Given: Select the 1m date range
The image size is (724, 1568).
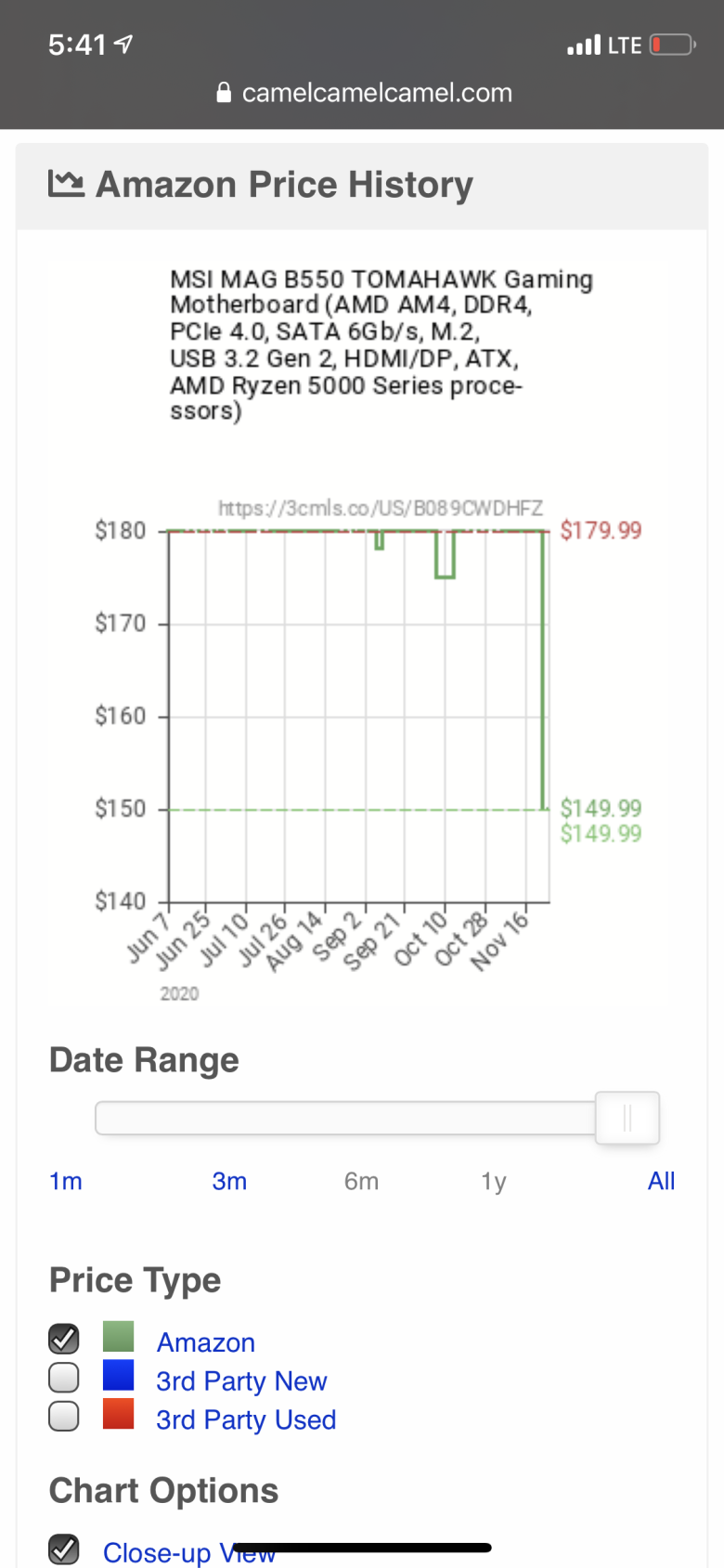Looking at the screenshot, I should click(x=66, y=1181).
